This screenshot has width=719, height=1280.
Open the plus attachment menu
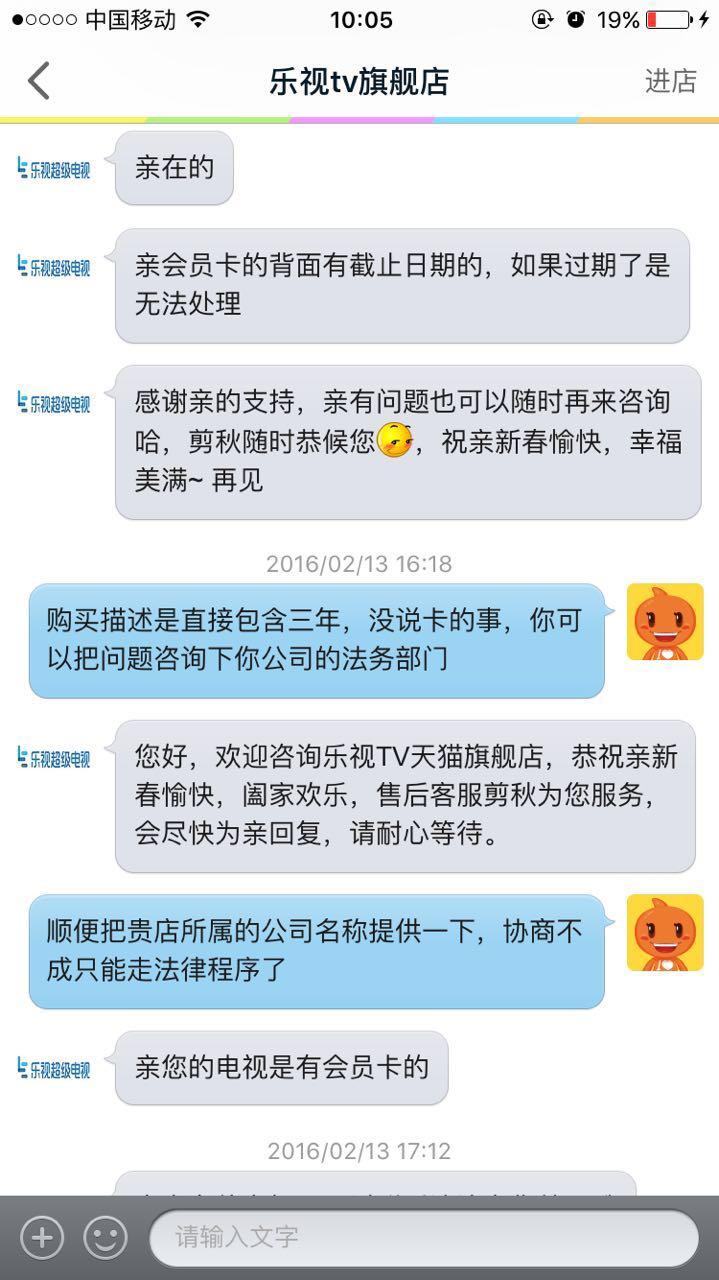42,1238
